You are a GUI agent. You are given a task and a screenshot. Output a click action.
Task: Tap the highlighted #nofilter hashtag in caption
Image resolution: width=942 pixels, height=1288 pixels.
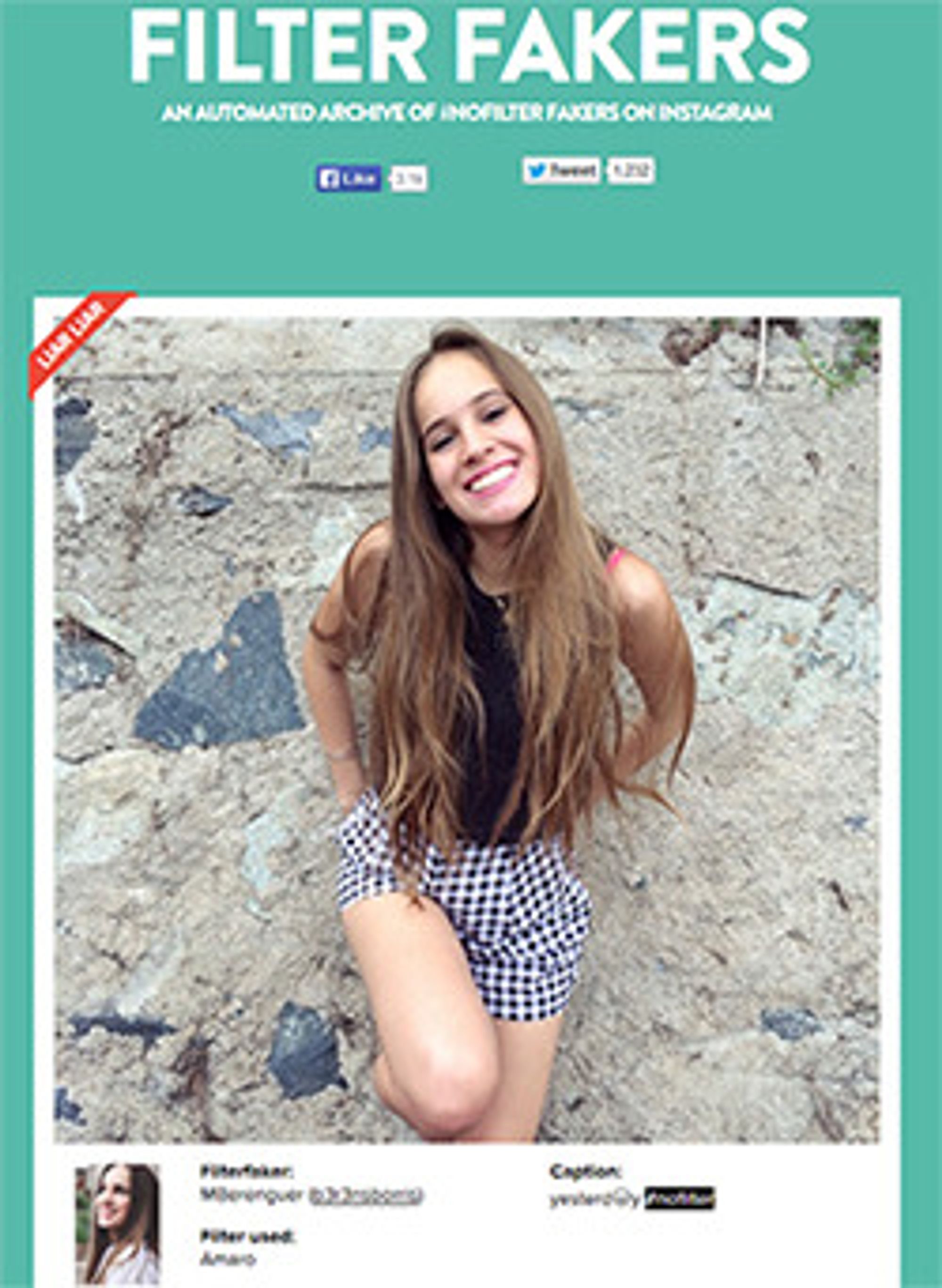click(x=679, y=1198)
